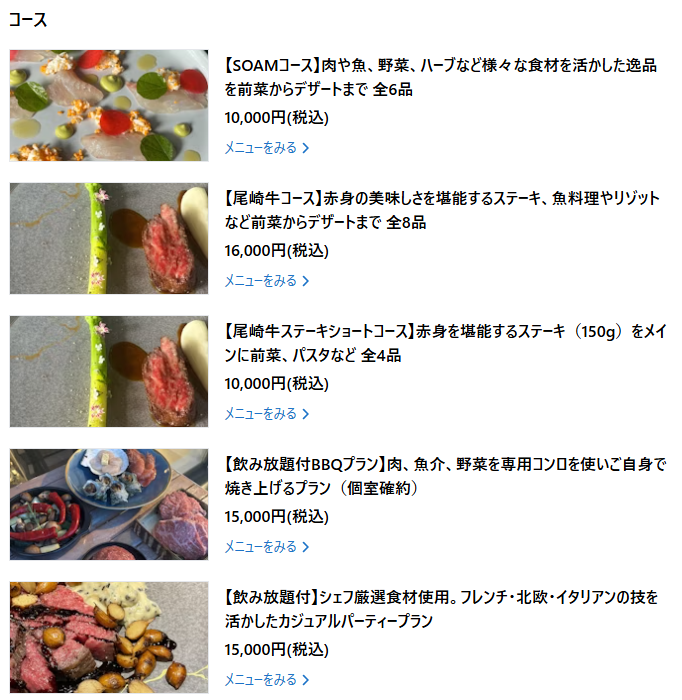Screen dimensions: 682x700
Task: Open the BBQプラン food photo
Action: (109, 504)
